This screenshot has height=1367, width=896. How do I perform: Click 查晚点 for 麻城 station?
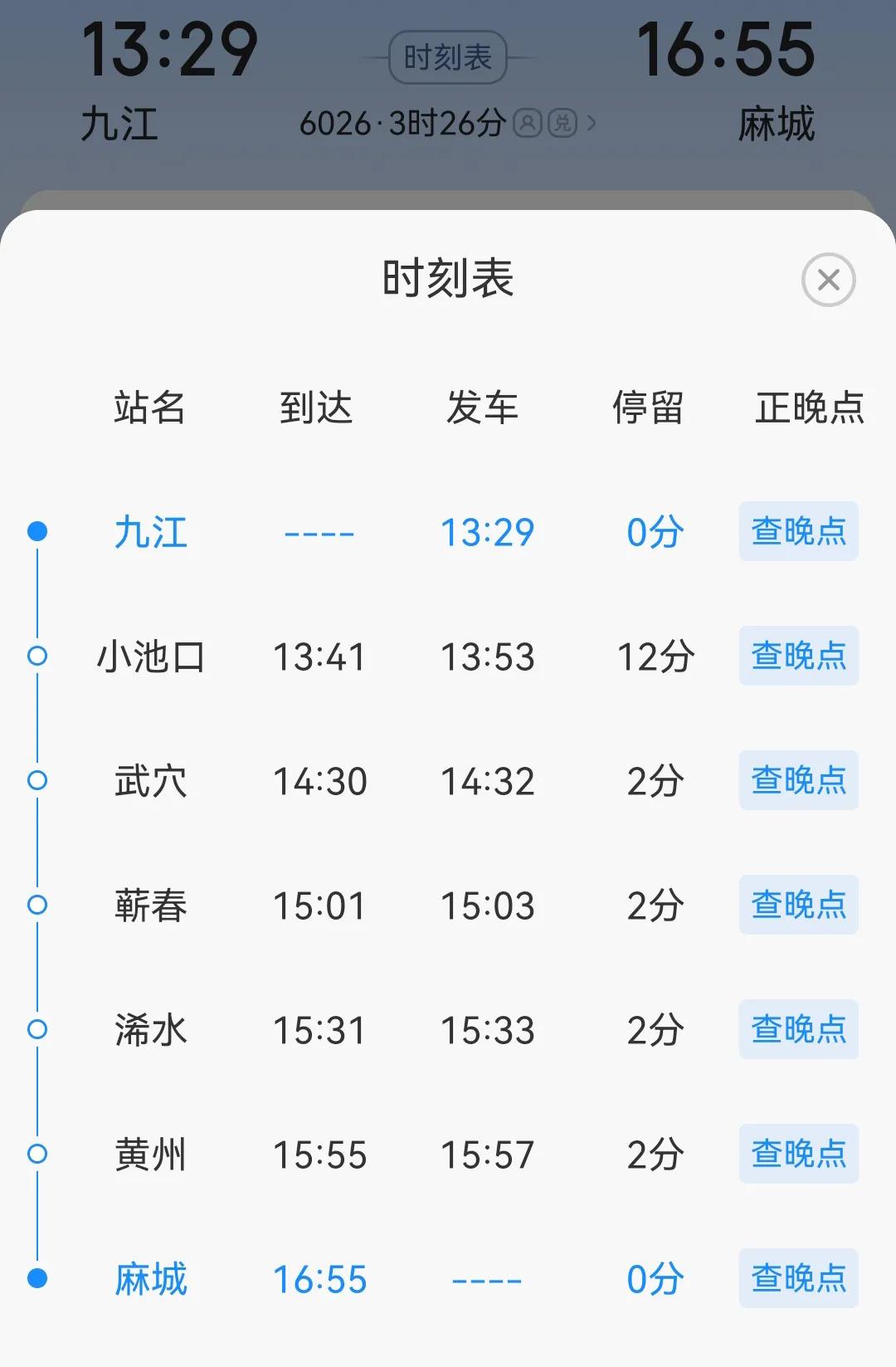click(798, 1279)
